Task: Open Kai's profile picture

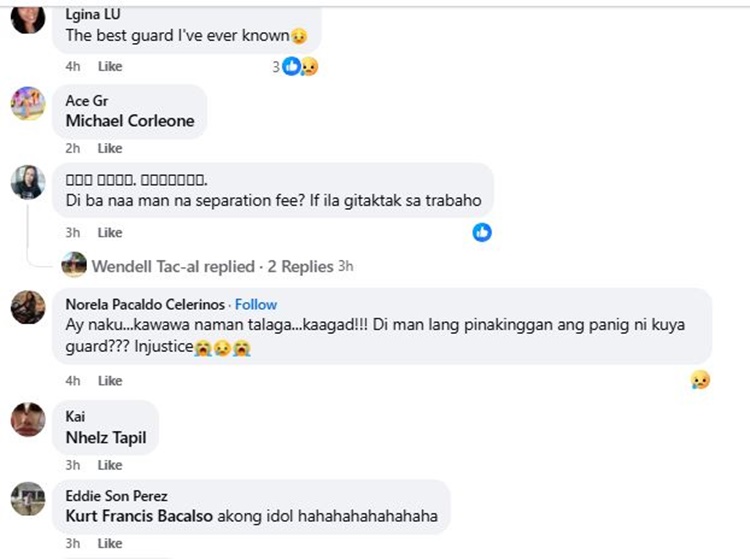Action: click(28, 420)
